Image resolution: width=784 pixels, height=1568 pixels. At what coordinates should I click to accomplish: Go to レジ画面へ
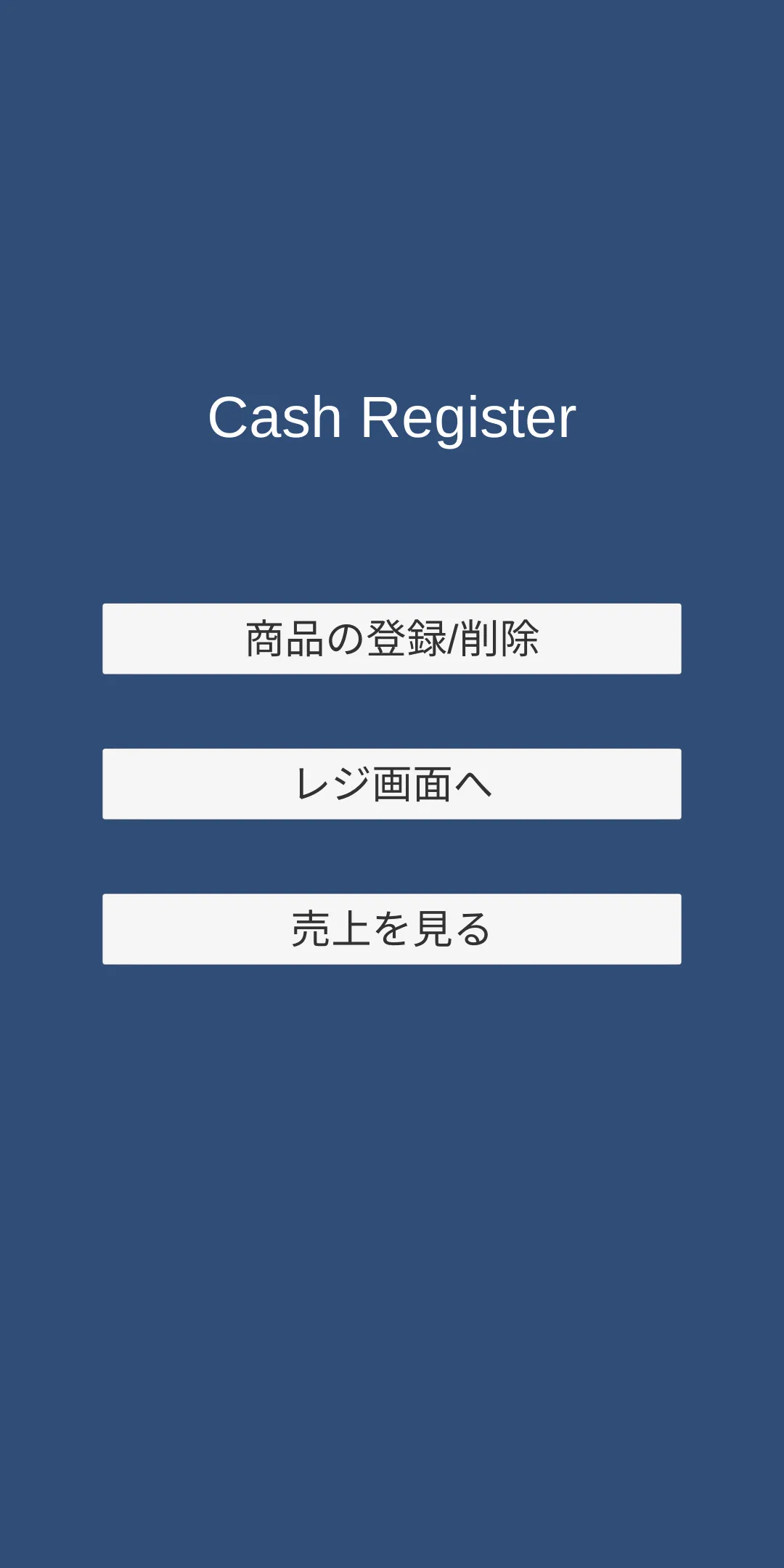tap(392, 784)
